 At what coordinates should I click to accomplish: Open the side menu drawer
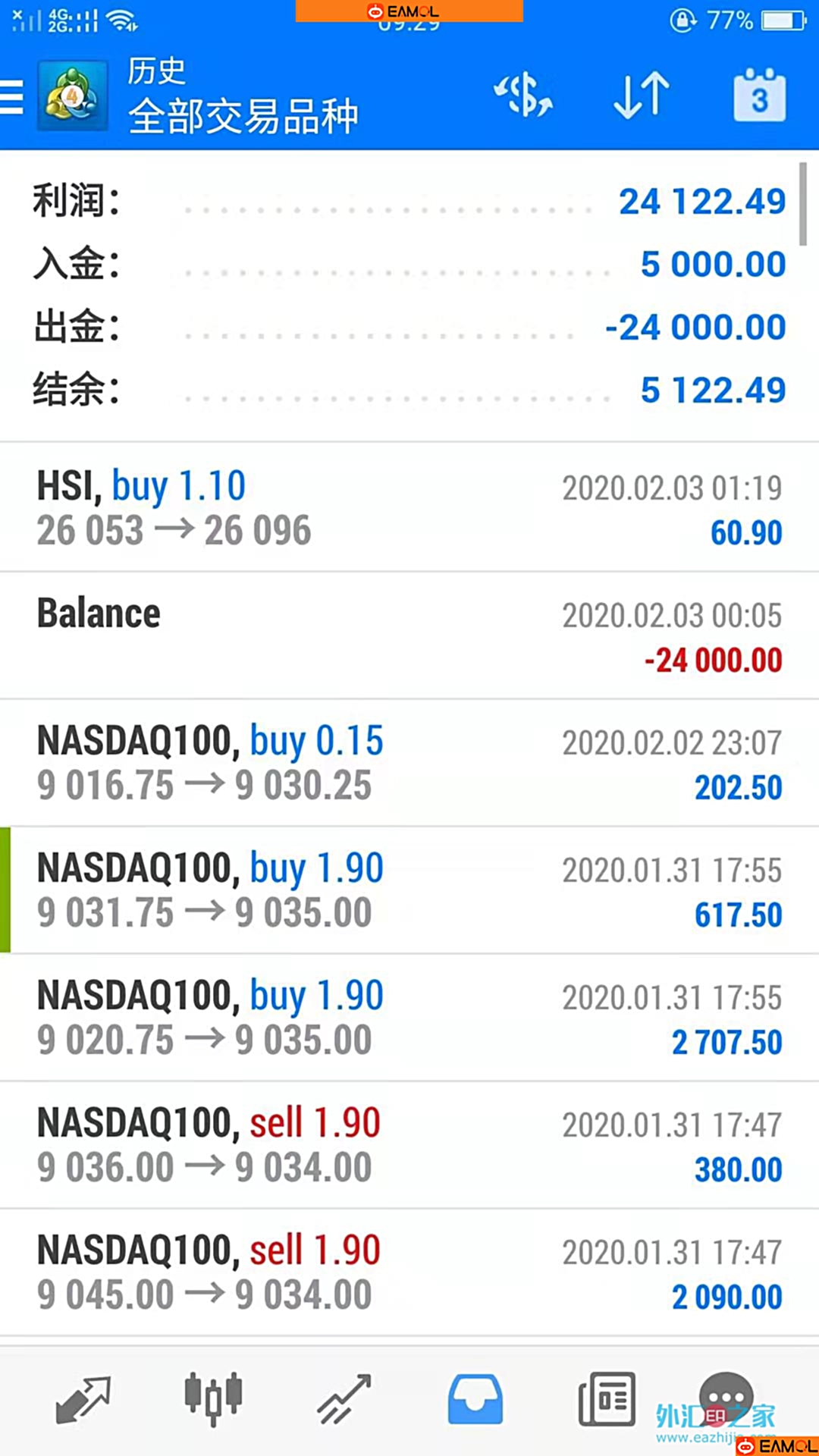(x=13, y=97)
